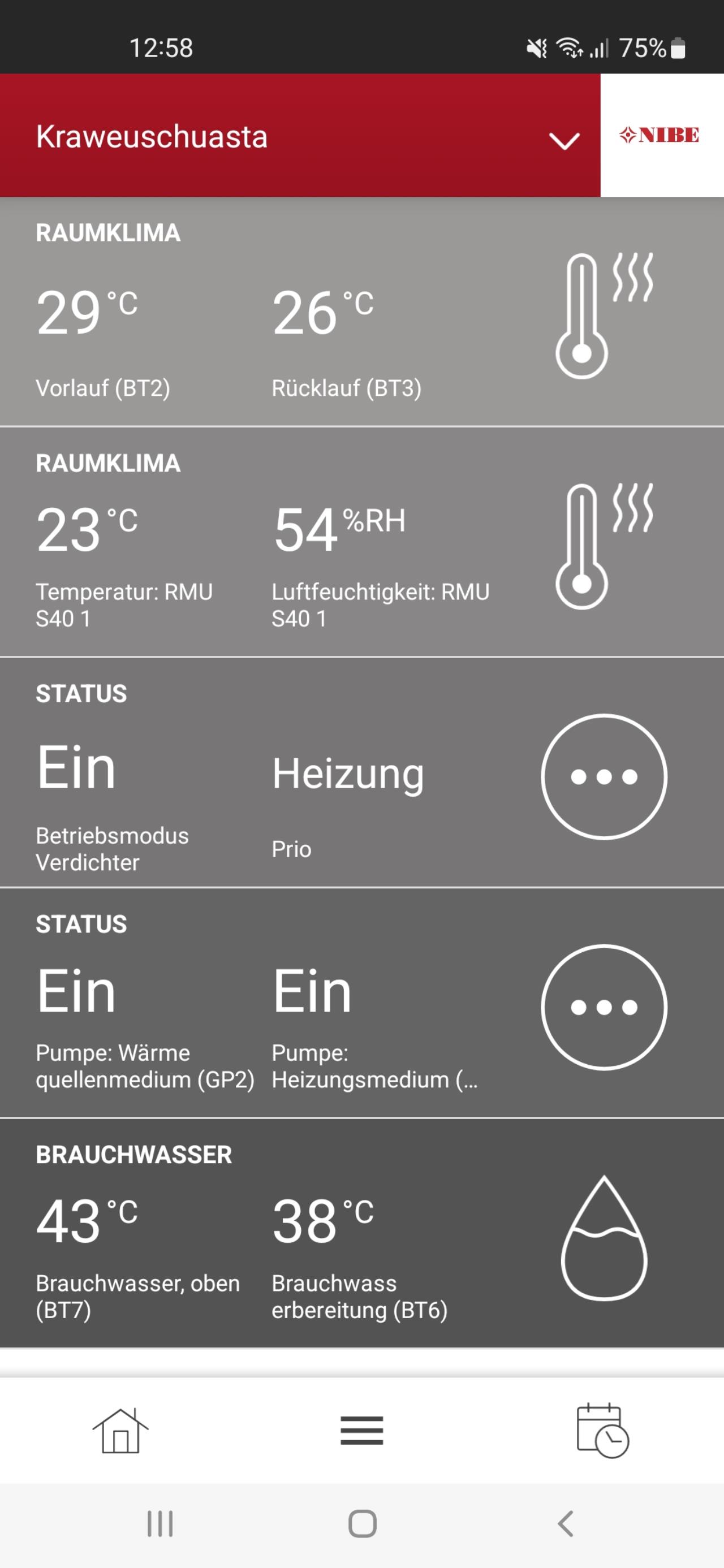Open the Brauchwasser card
Screen dimensions: 724x1568
point(361,1233)
